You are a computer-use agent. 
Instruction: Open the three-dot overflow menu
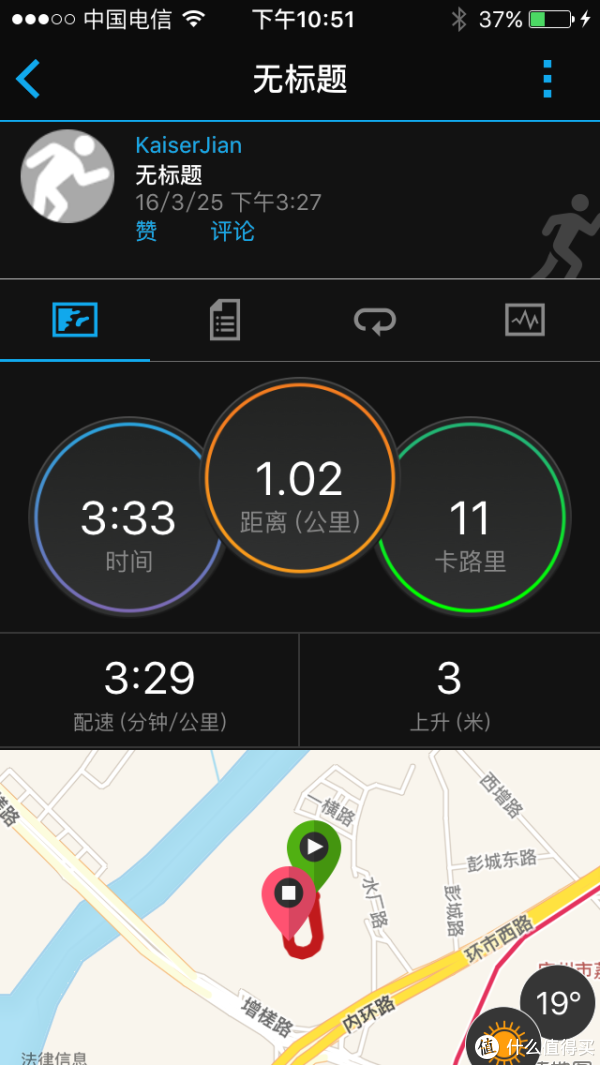tap(546, 79)
